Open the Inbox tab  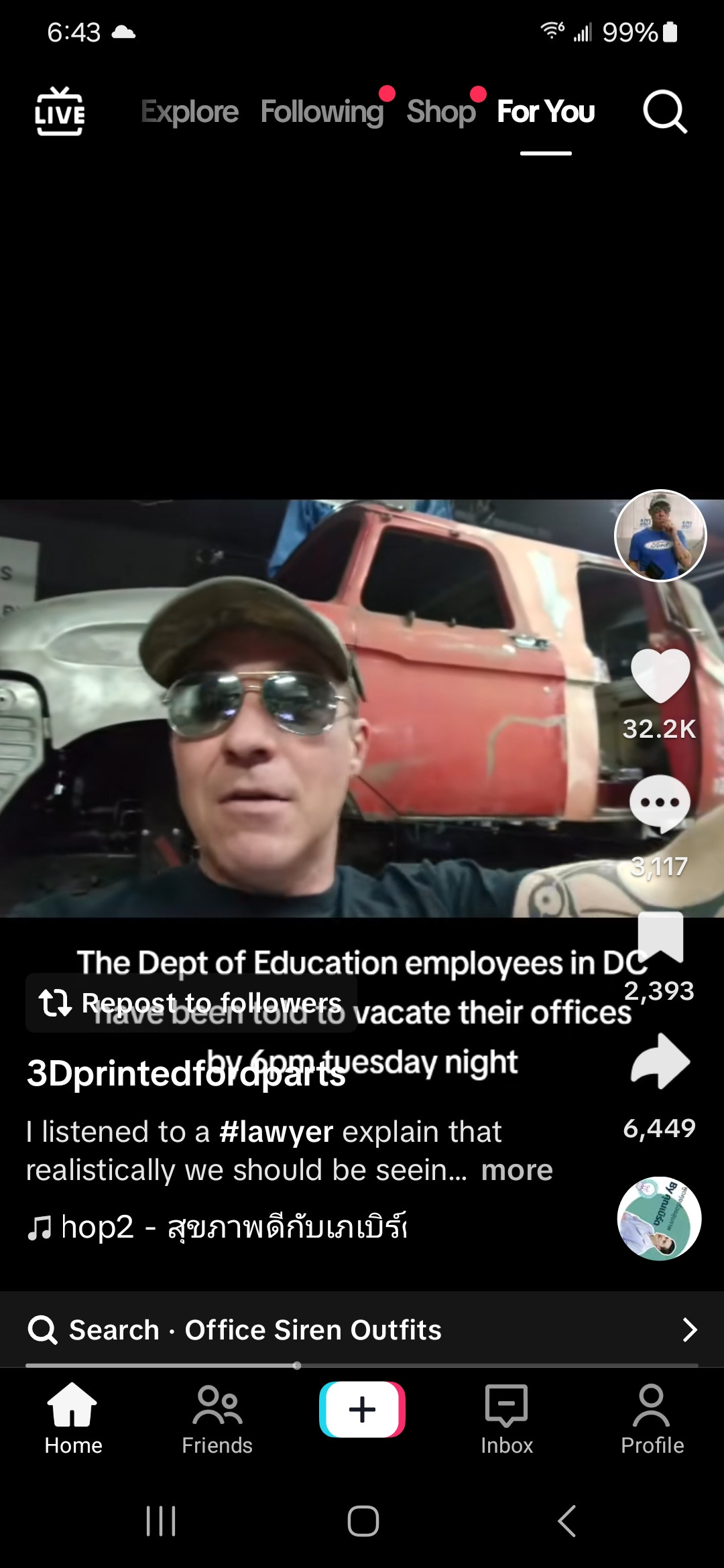[507, 1419]
